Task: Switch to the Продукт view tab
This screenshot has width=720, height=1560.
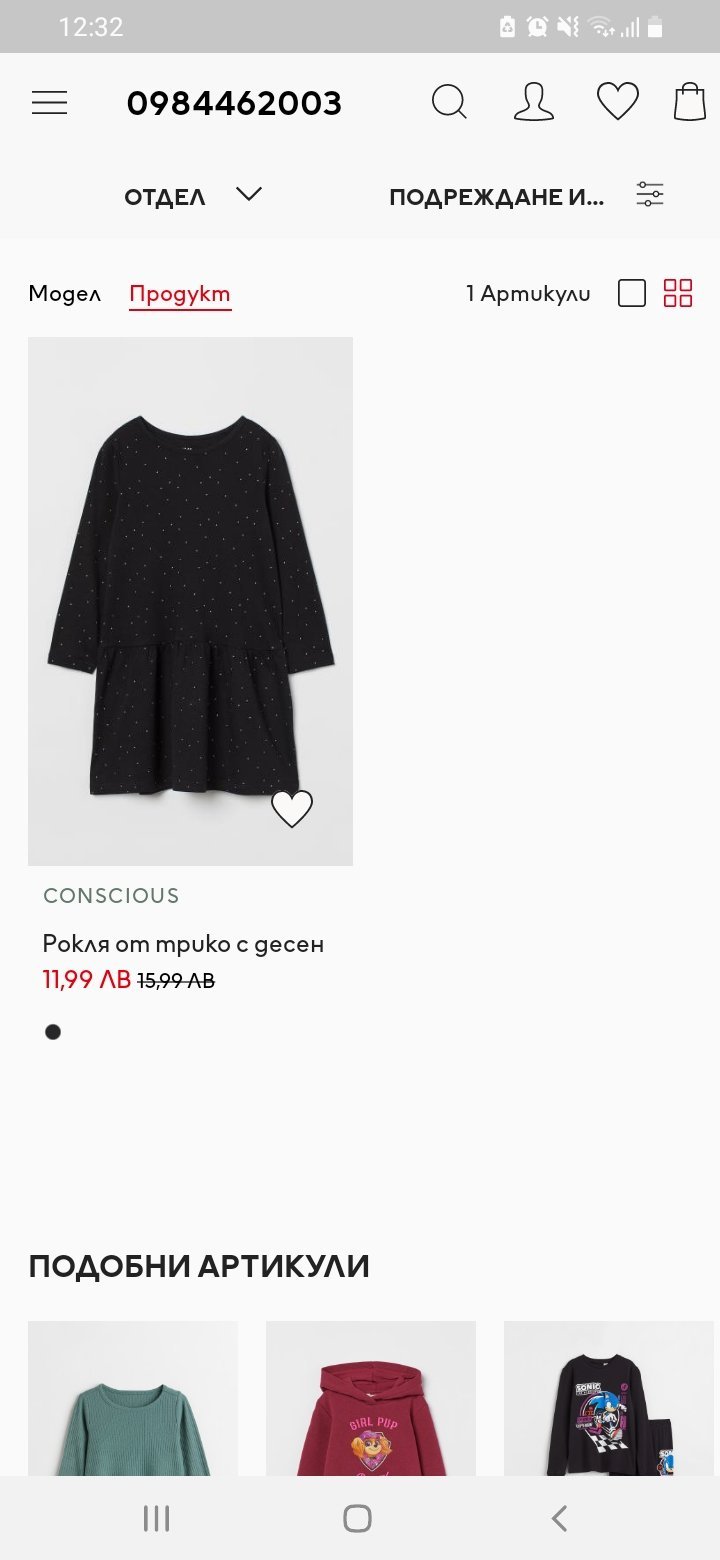Action: pyautogui.click(x=180, y=294)
